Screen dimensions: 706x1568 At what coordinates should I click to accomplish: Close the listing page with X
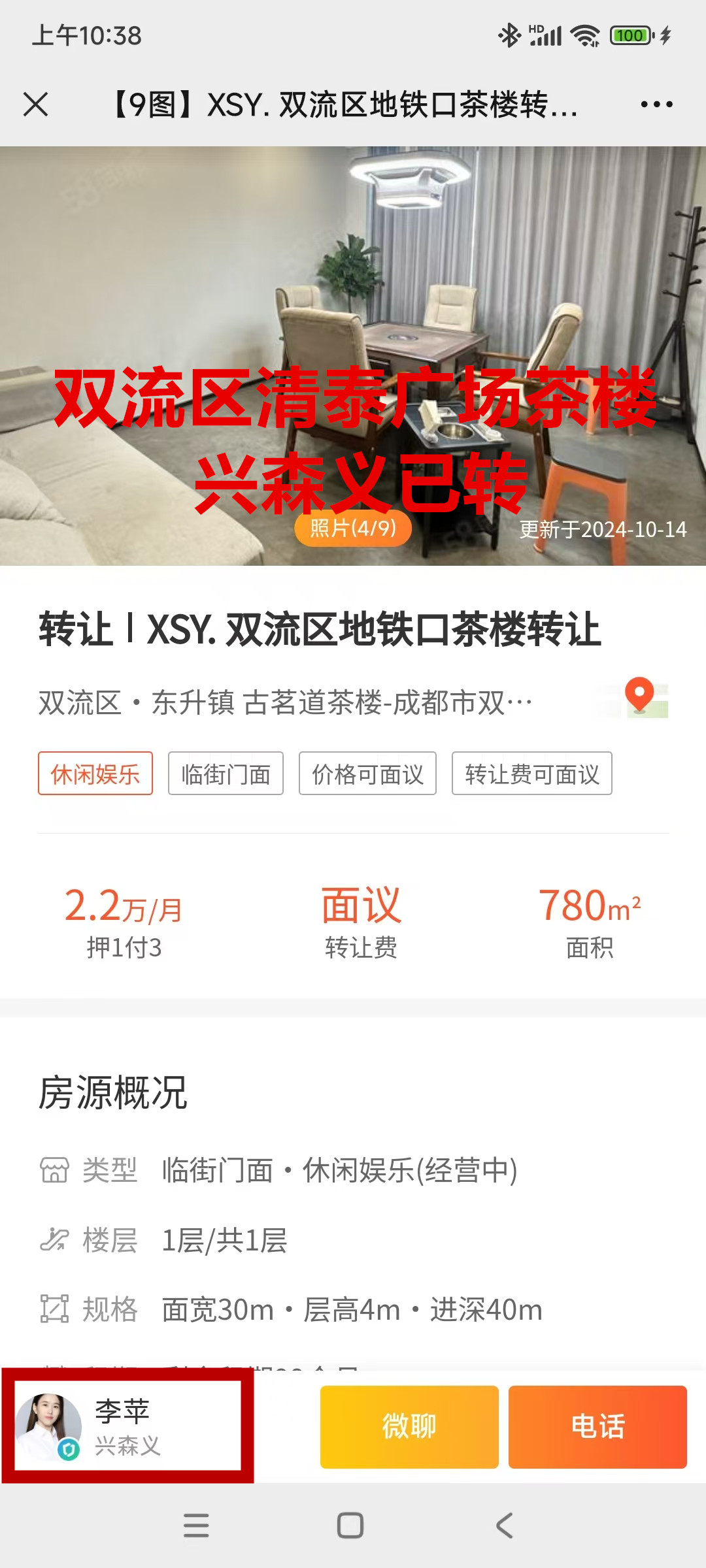point(35,105)
